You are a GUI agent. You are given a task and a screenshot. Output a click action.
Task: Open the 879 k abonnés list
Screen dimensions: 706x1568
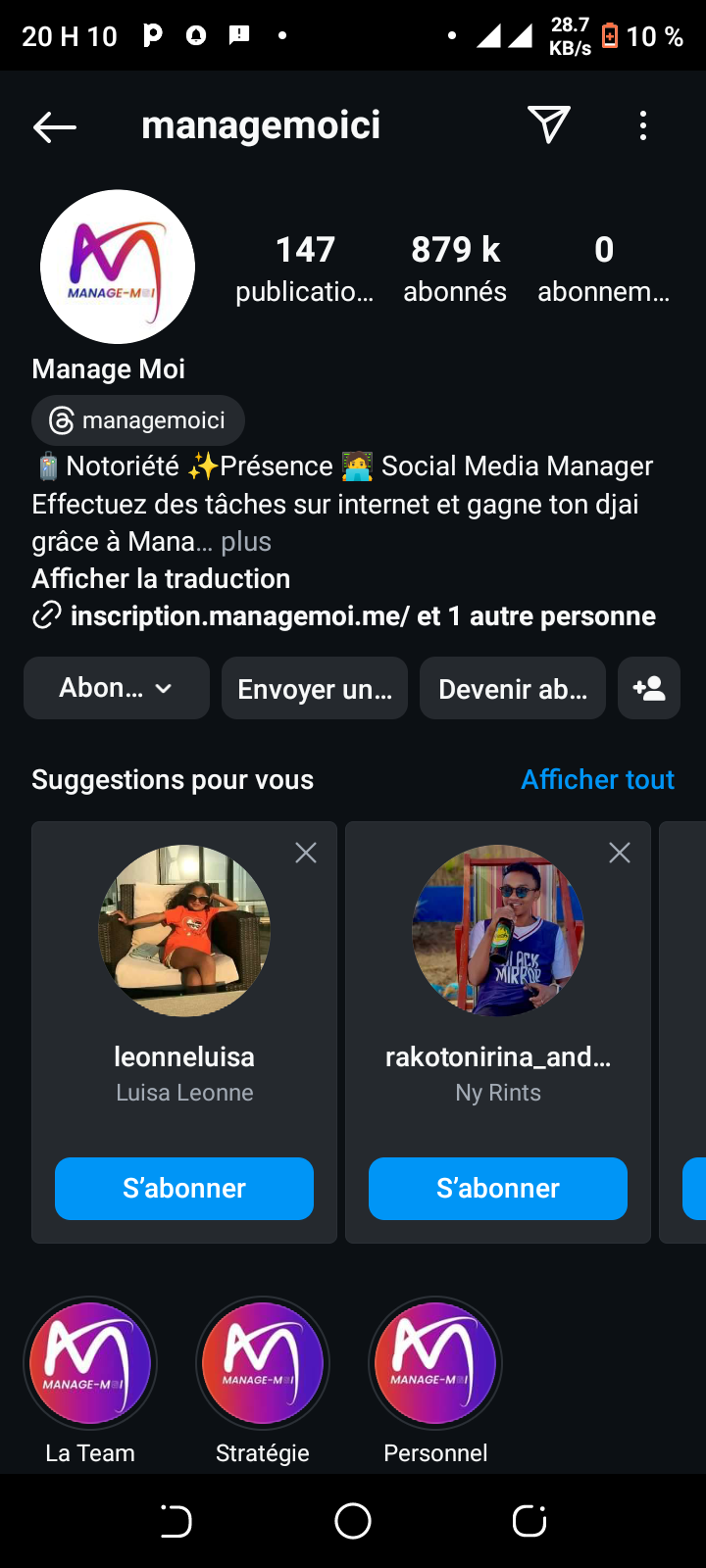pos(455,268)
